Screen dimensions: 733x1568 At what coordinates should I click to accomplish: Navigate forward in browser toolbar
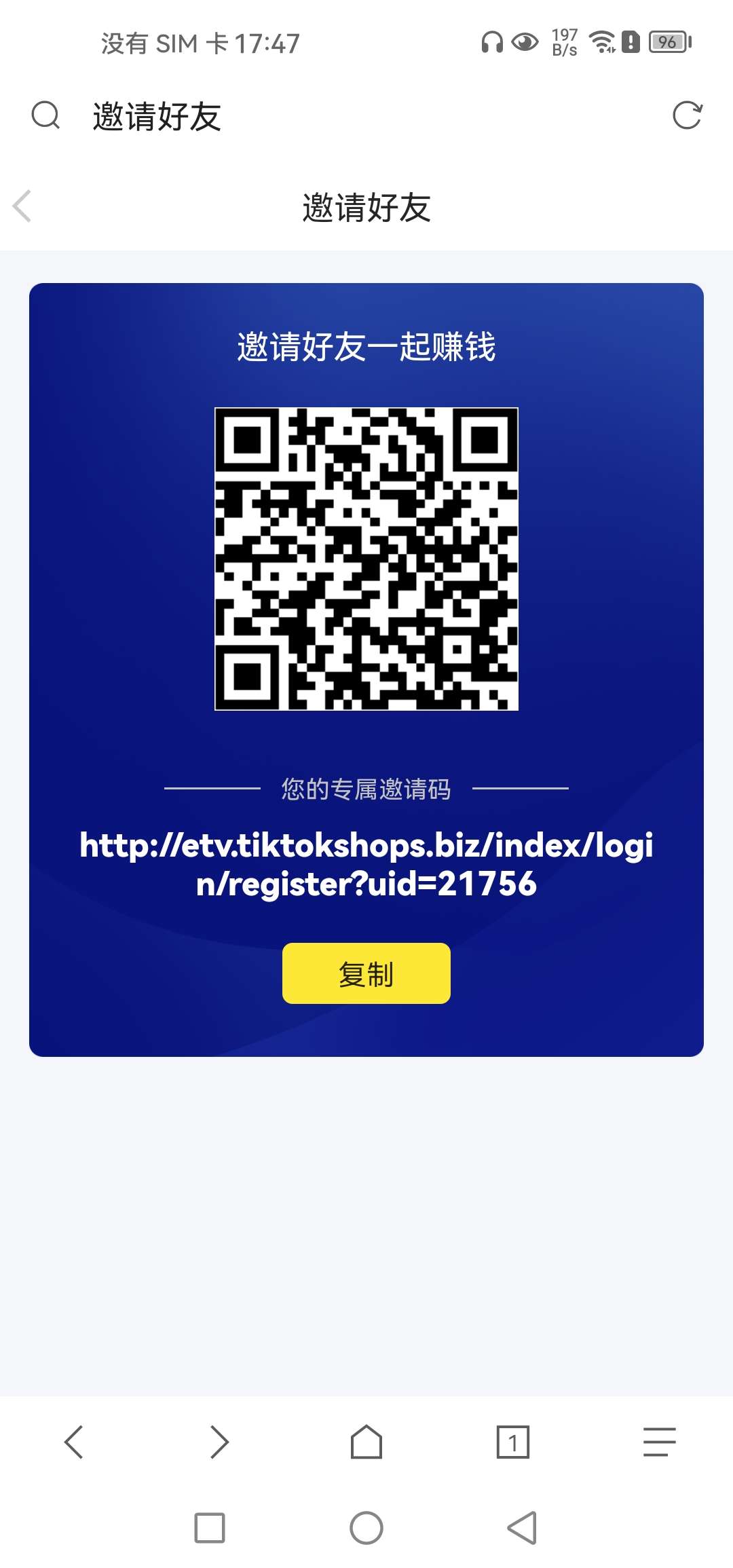click(x=220, y=1442)
